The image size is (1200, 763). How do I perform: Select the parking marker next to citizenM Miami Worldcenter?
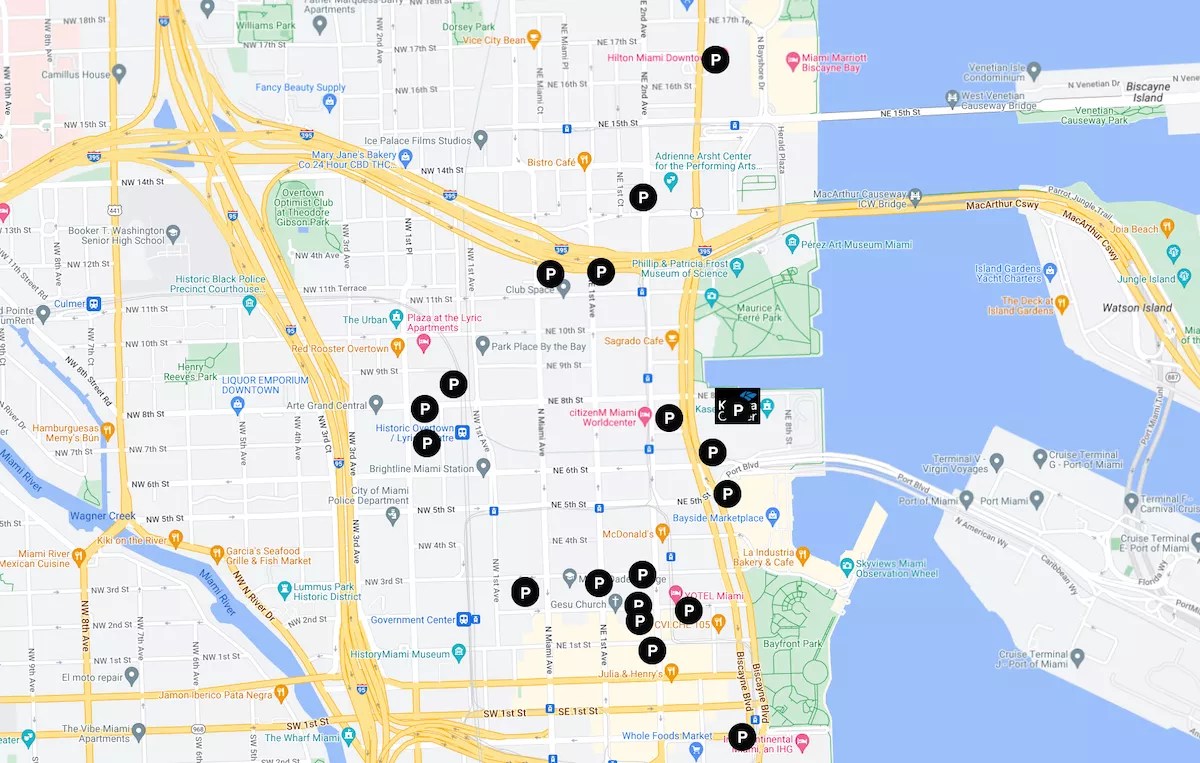pos(669,418)
